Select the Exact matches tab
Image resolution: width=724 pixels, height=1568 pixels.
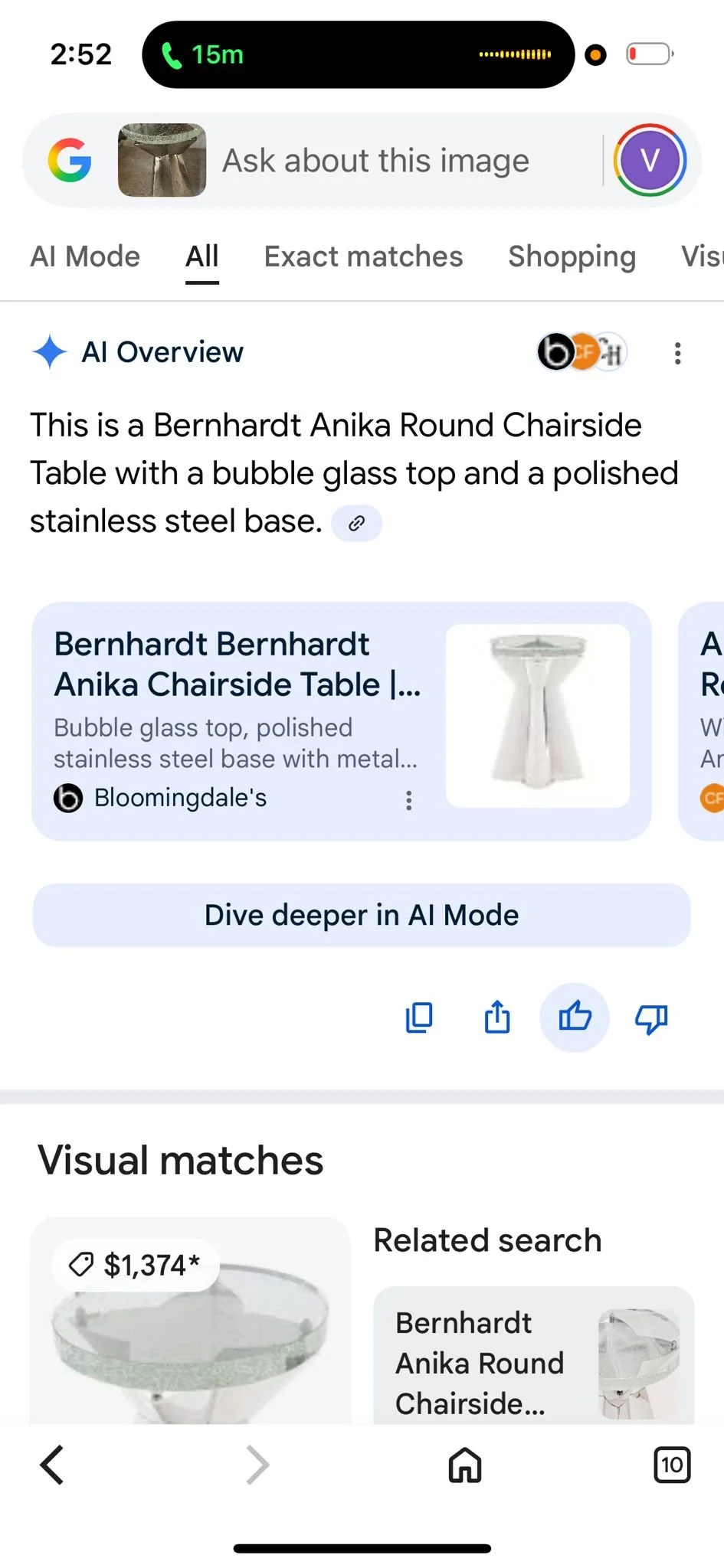tap(363, 256)
